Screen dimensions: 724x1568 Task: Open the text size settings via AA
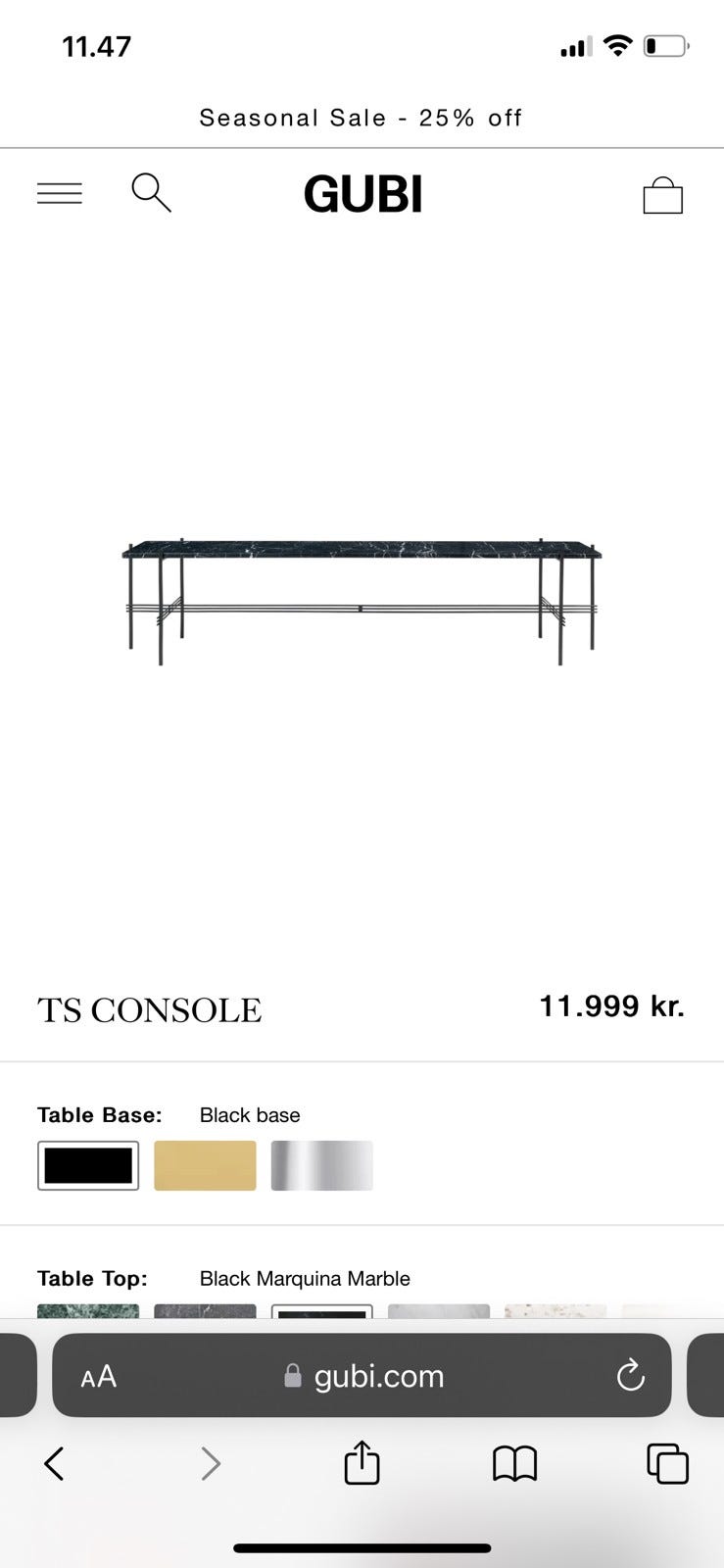97,1376
